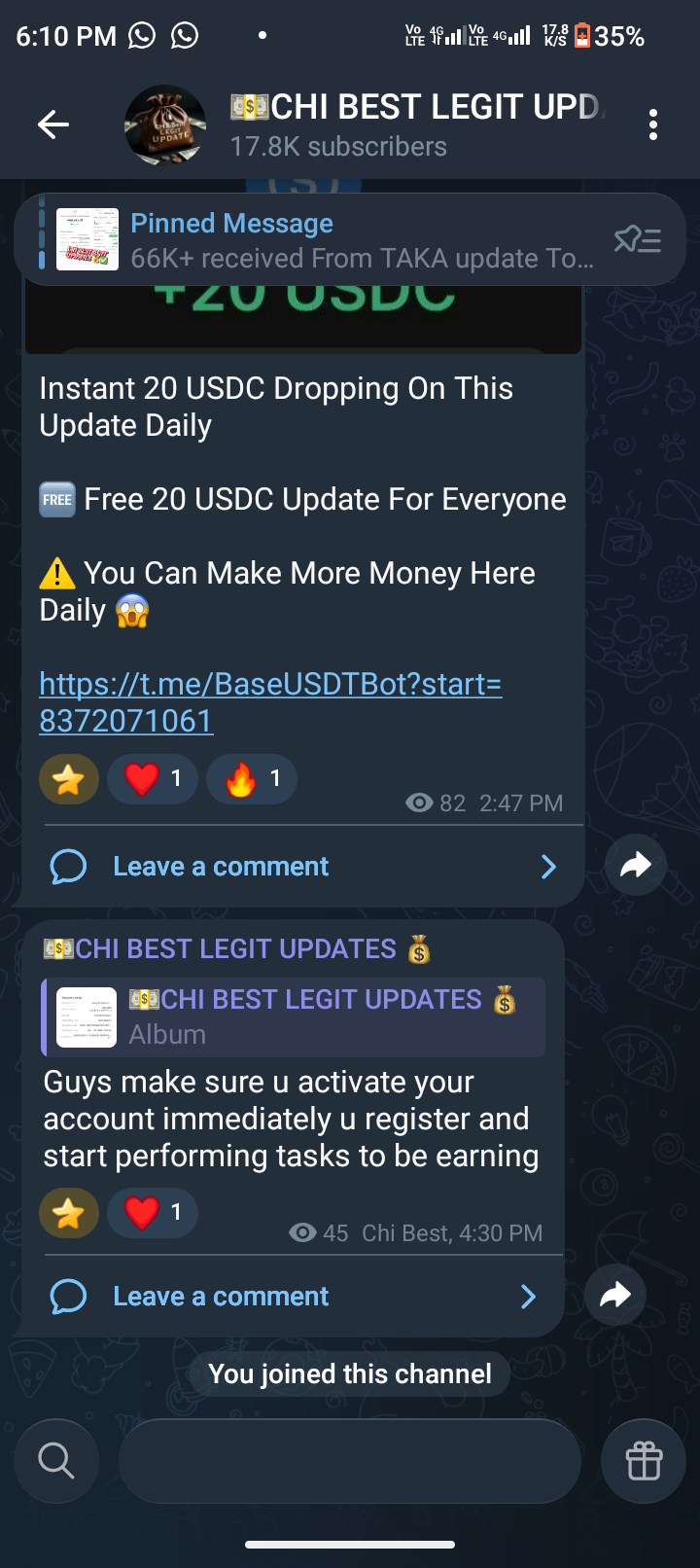Tap the wide bottom bar button
The image size is (700, 1568).
tap(350, 1460)
